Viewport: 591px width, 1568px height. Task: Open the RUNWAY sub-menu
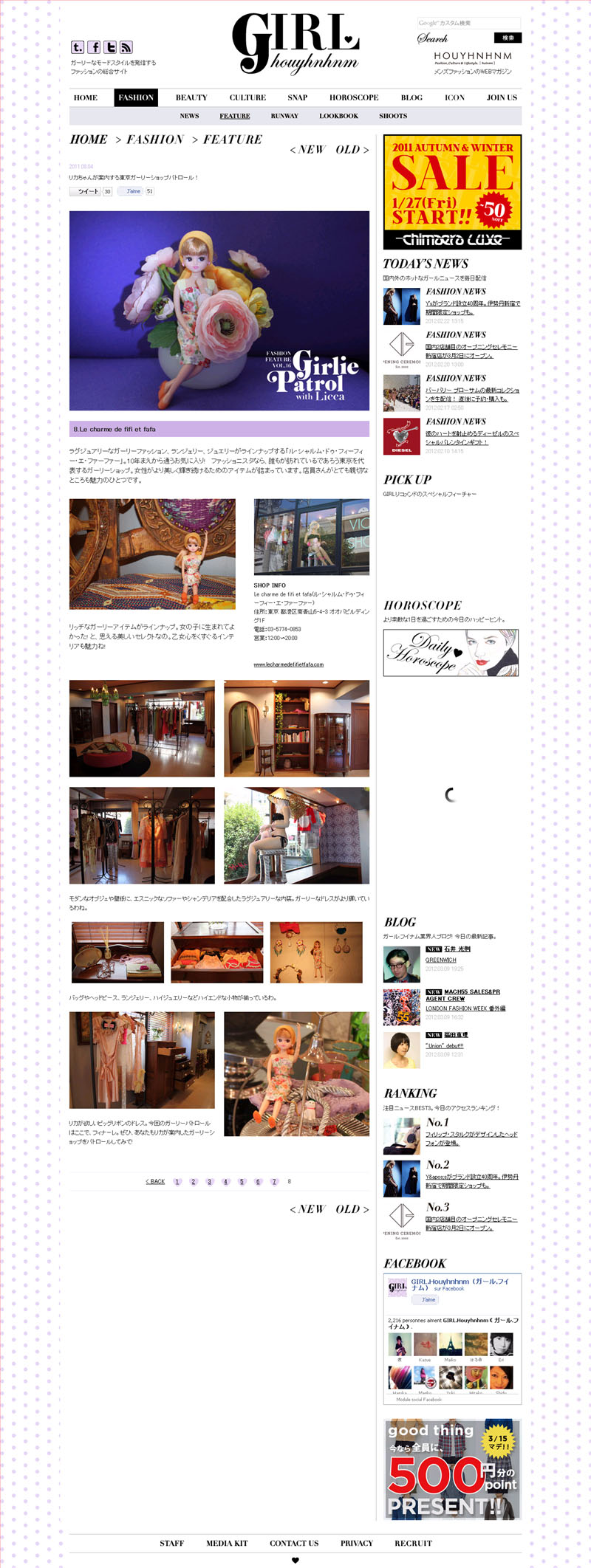[284, 116]
